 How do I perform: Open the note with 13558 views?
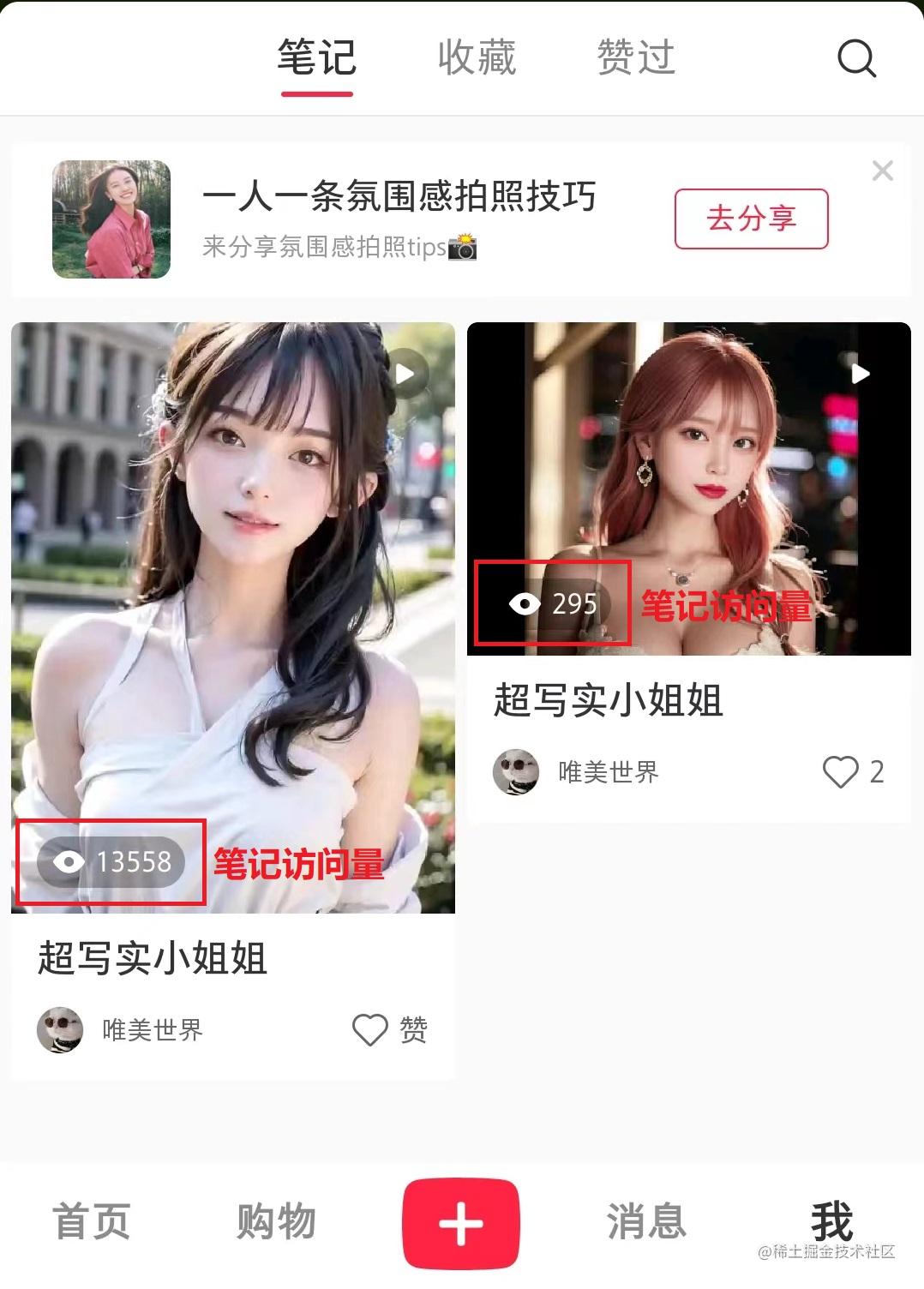pyautogui.click(x=232, y=617)
